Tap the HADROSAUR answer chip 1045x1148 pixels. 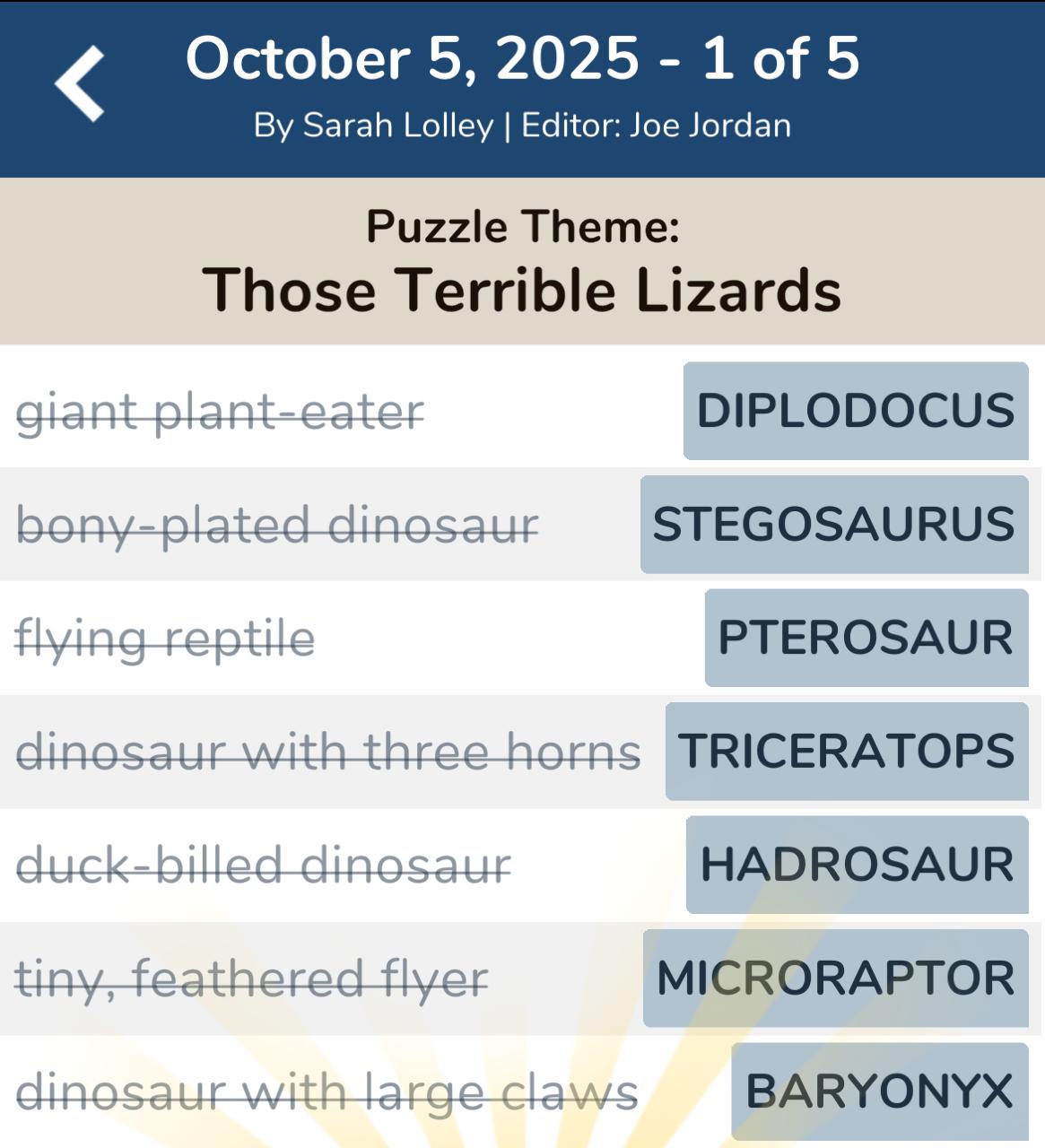tap(857, 865)
